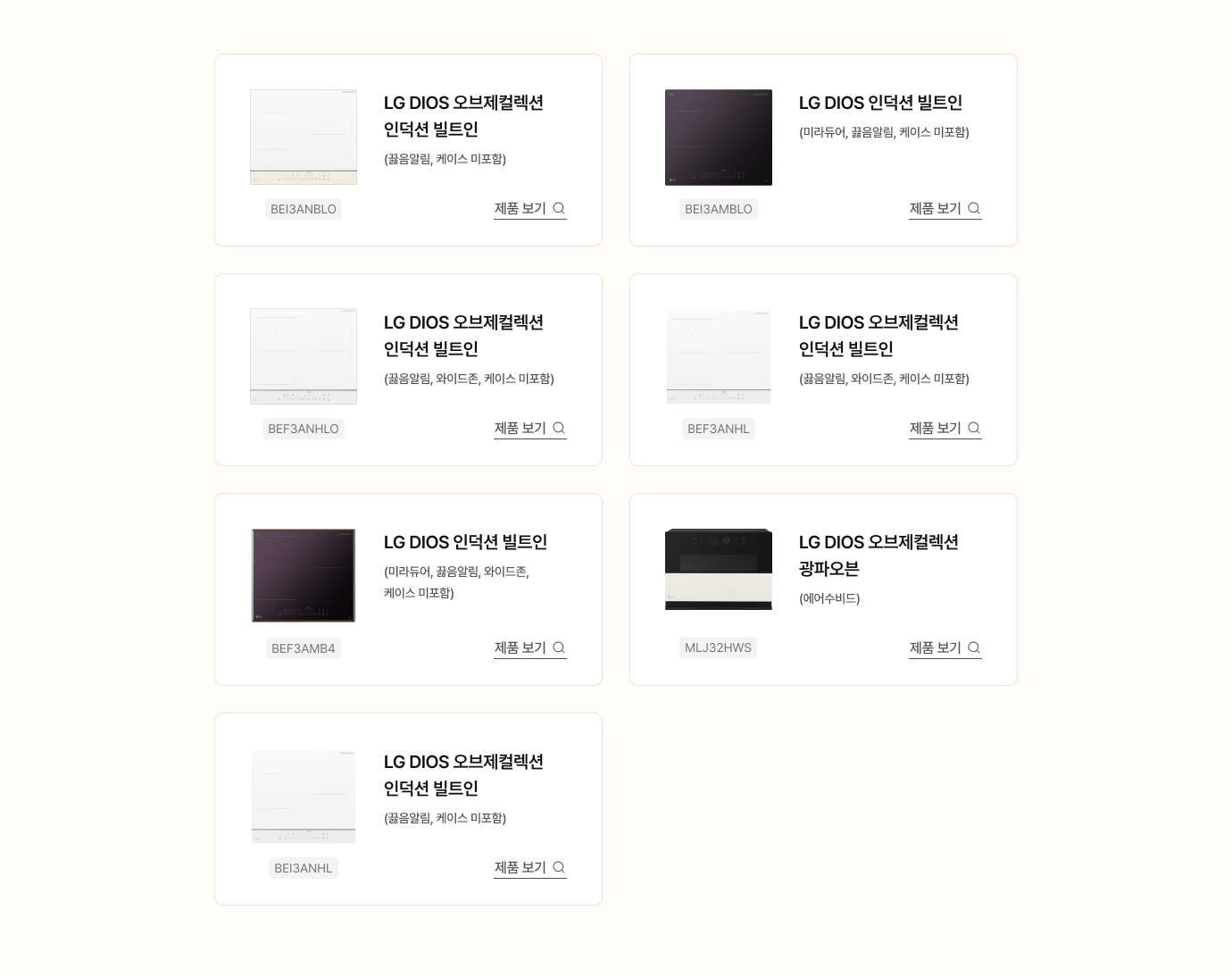Screen dimensions: 1232x977
Task: Tap 제품 보기 for model BEI3ANHL
Action: pos(529,867)
